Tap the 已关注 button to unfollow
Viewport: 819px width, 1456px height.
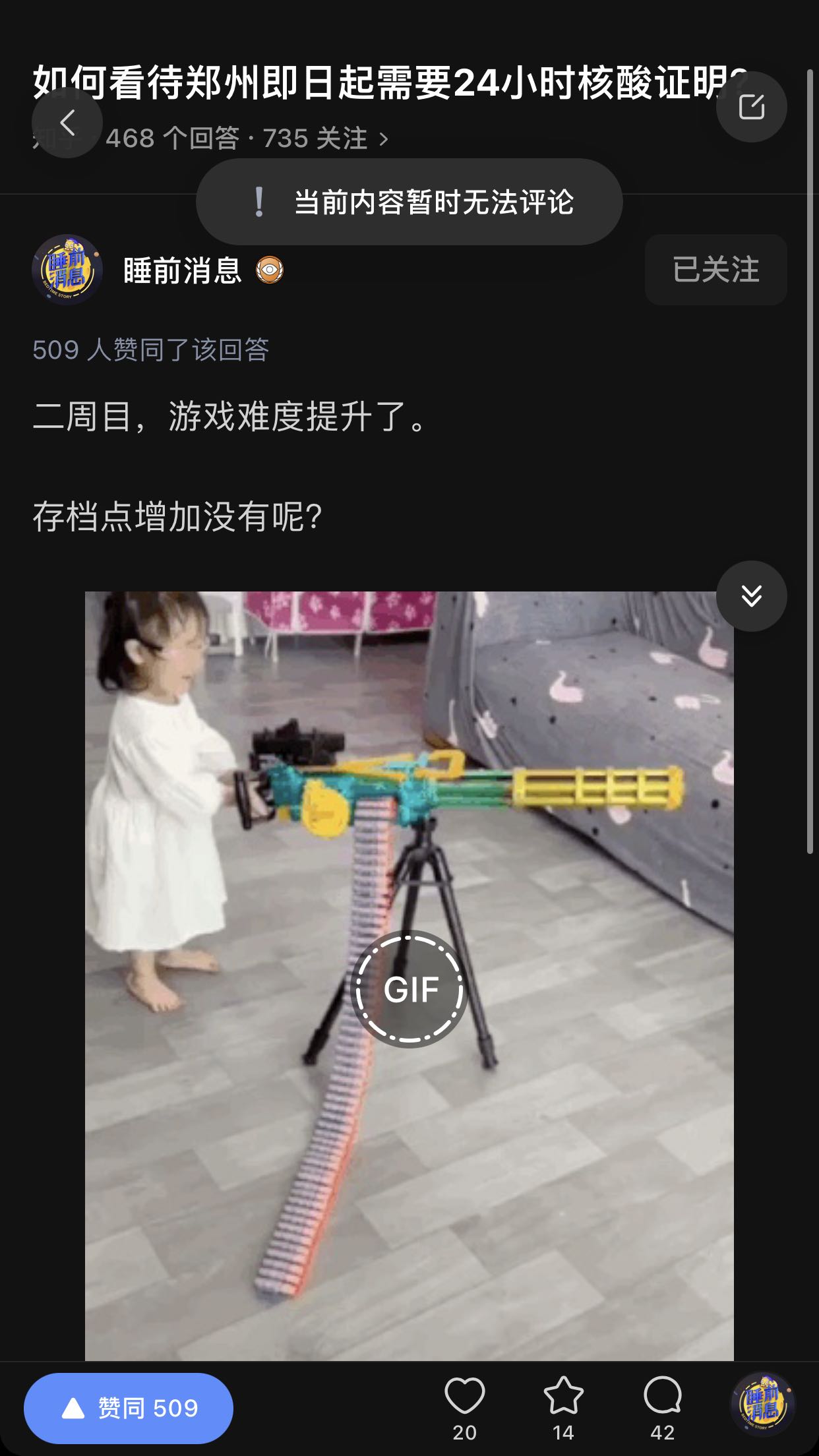(x=716, y=270)
